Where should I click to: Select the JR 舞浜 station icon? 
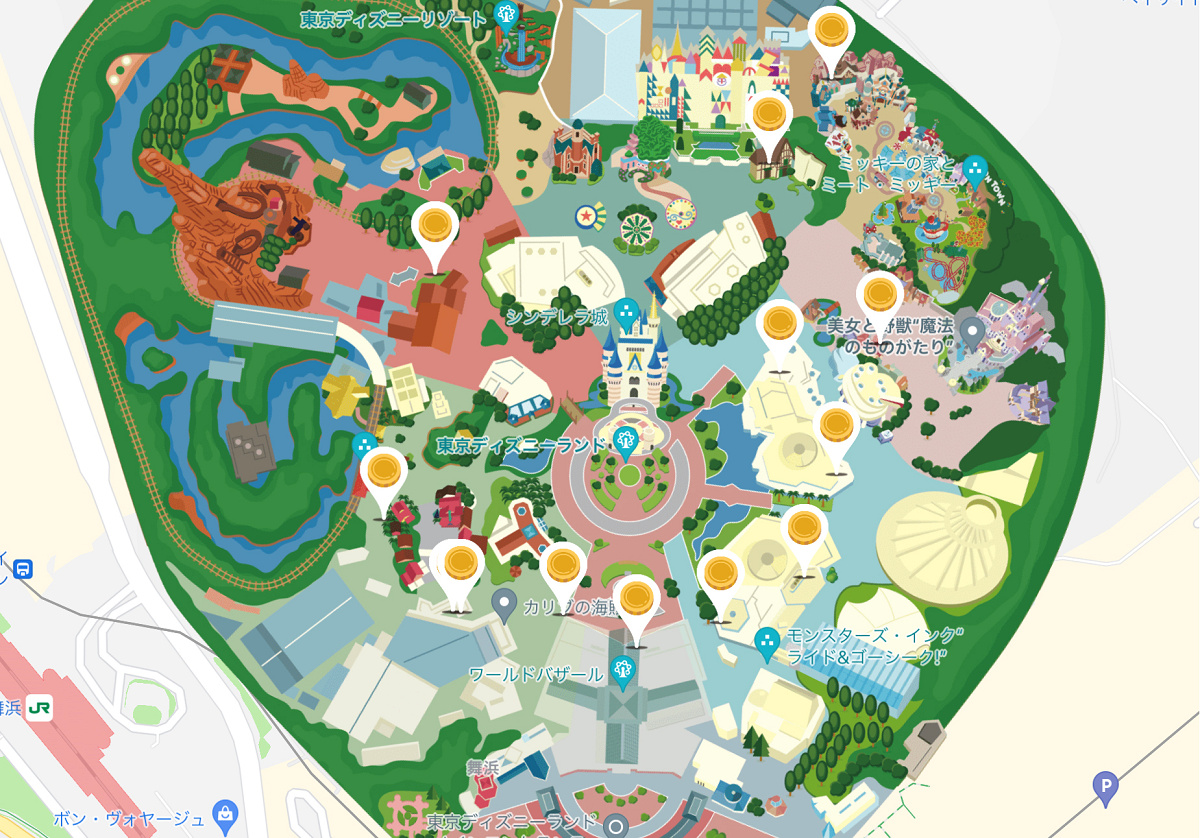39,707
